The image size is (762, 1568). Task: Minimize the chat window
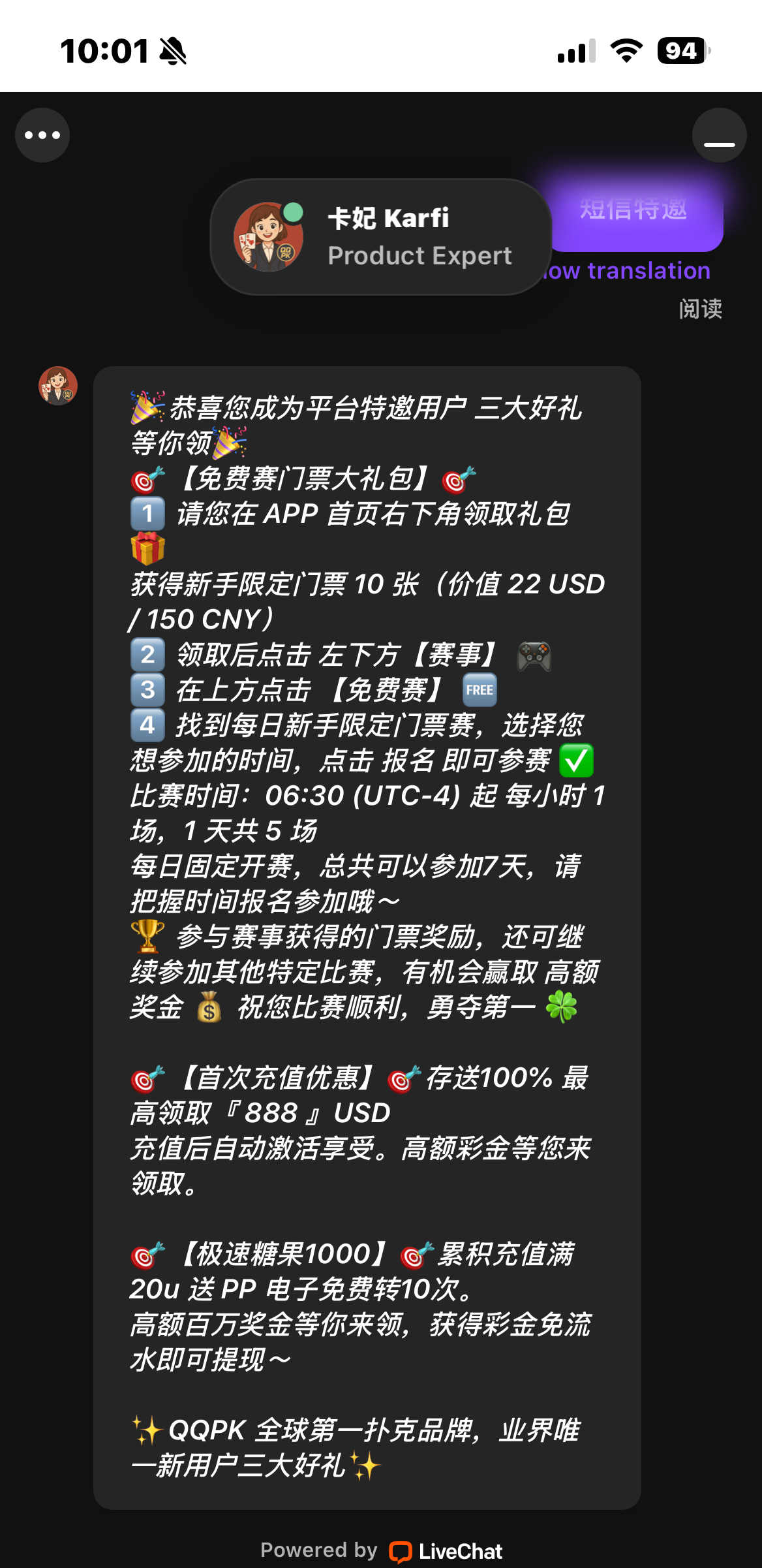(x=719, y=135)
